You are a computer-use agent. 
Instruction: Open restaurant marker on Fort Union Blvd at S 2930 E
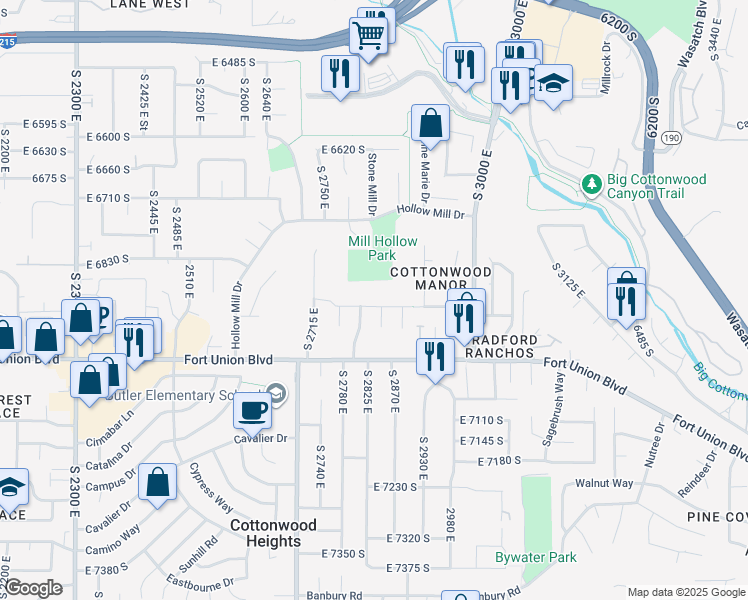436,360
